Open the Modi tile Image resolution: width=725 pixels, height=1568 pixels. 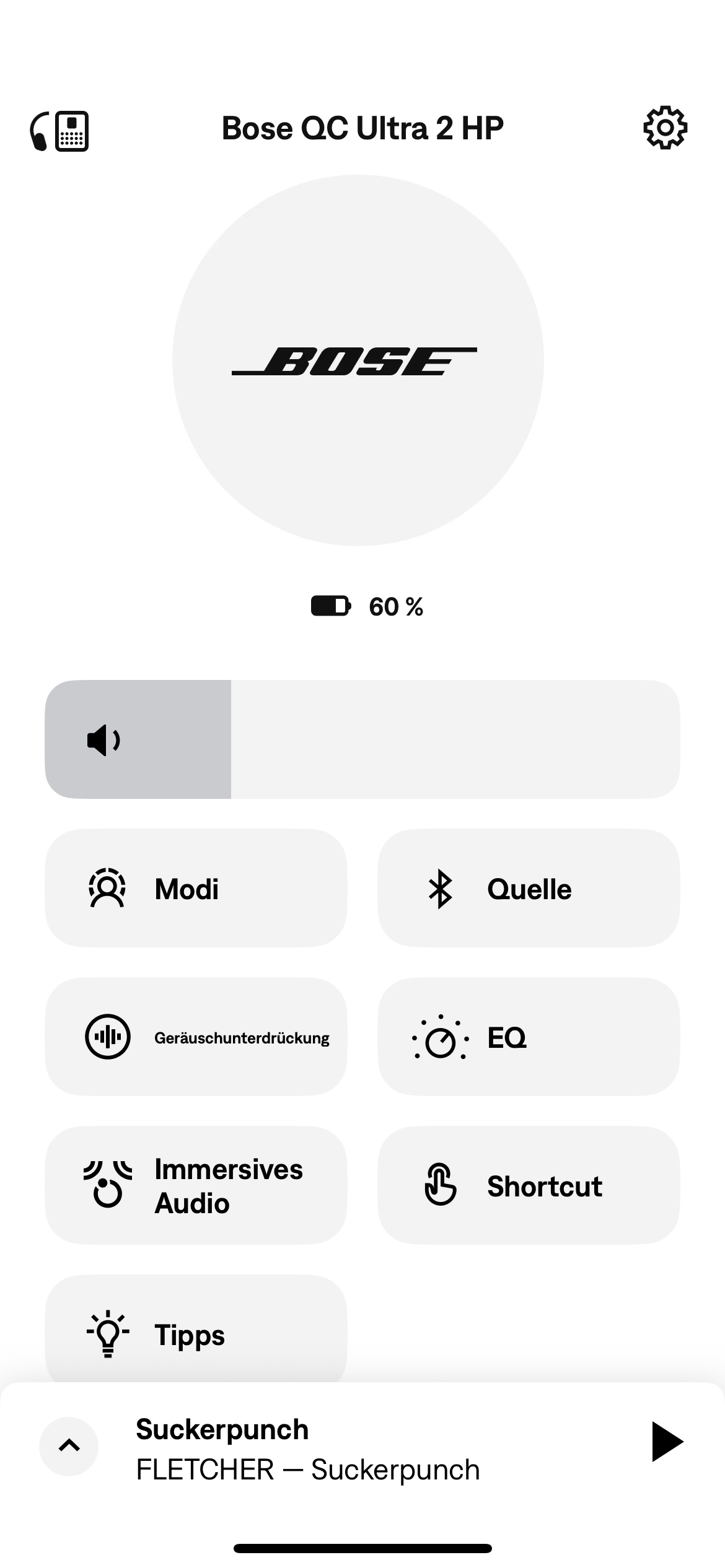coord(196,888)
